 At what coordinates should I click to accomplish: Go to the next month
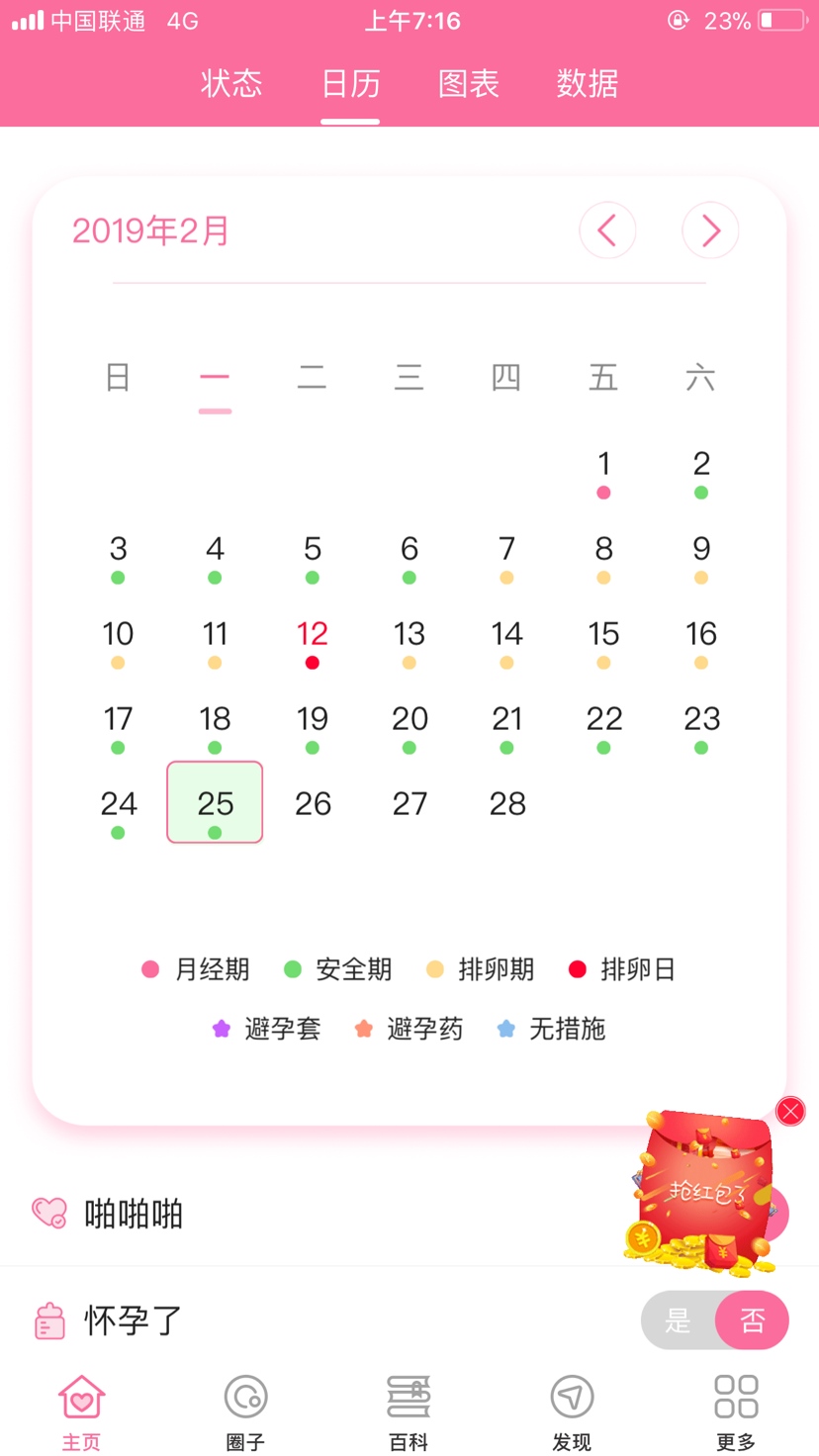click(x=710, y=230)
